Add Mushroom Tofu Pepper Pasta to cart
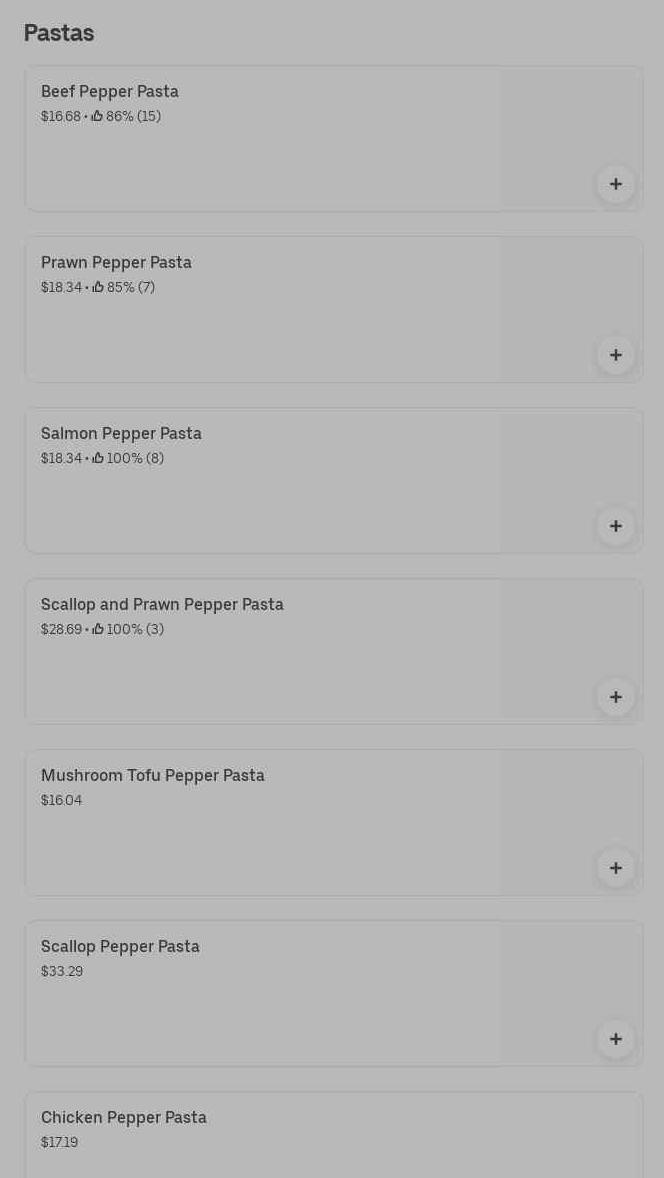Screen dimensions: 664x1178 coord(616,868)
